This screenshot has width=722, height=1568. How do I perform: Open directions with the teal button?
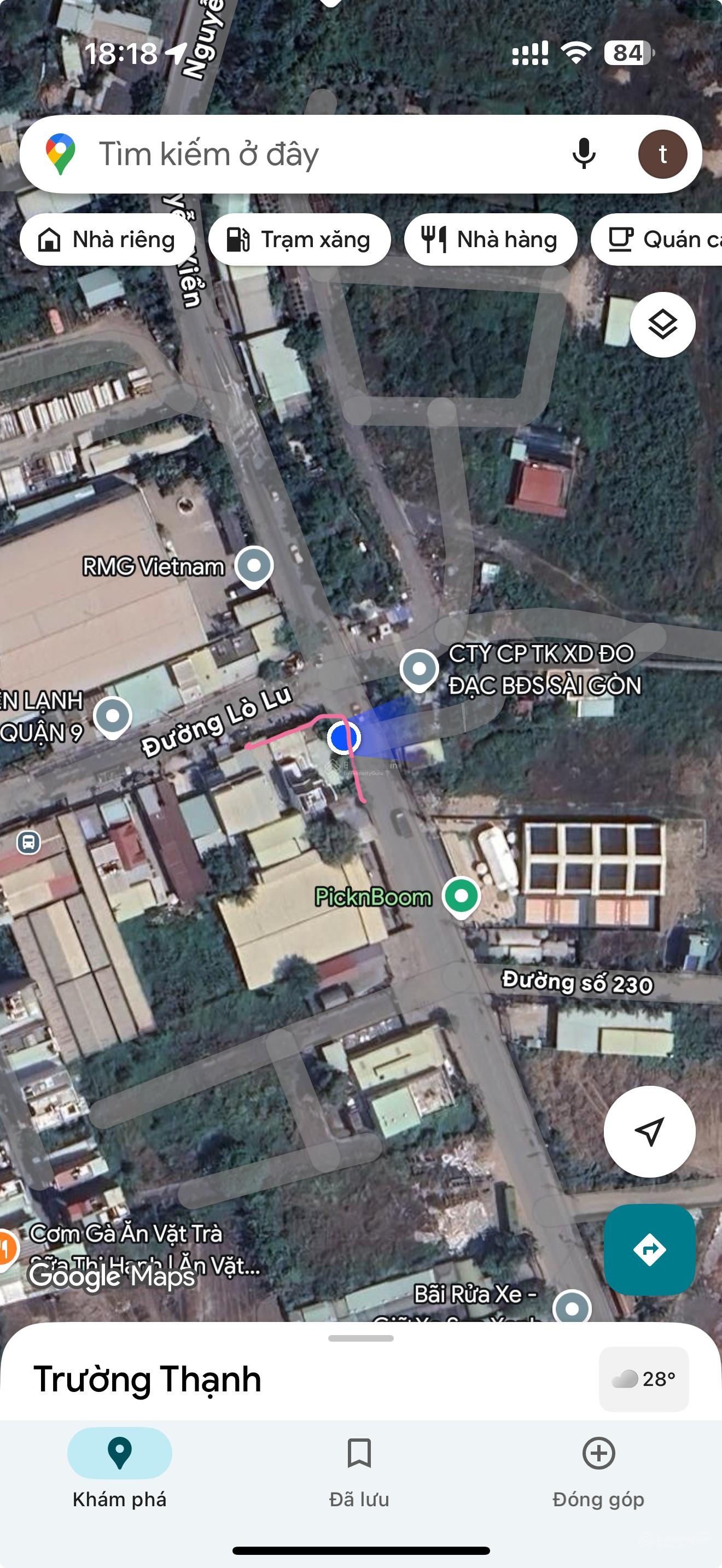click(649, 1249)
